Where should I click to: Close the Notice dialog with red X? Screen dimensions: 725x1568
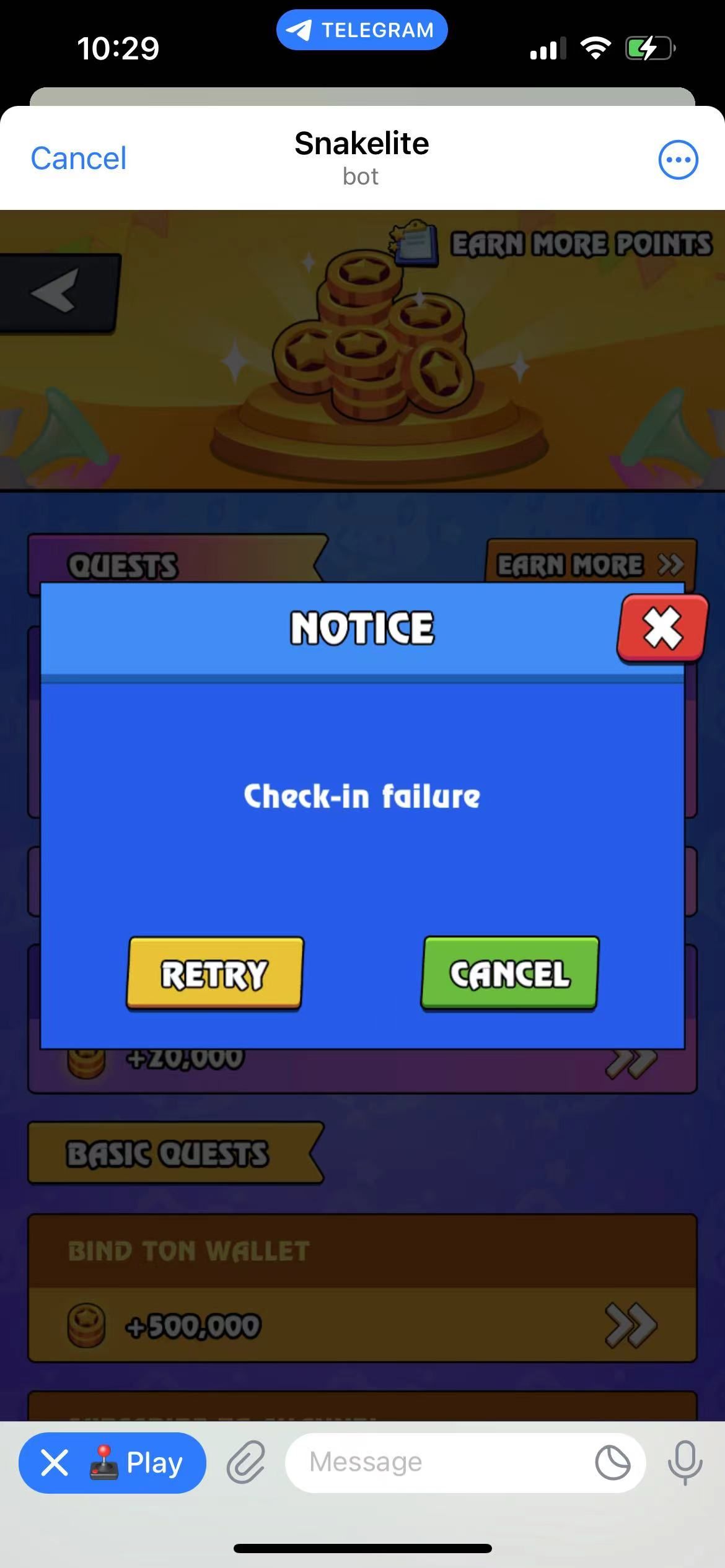point(662,628)
